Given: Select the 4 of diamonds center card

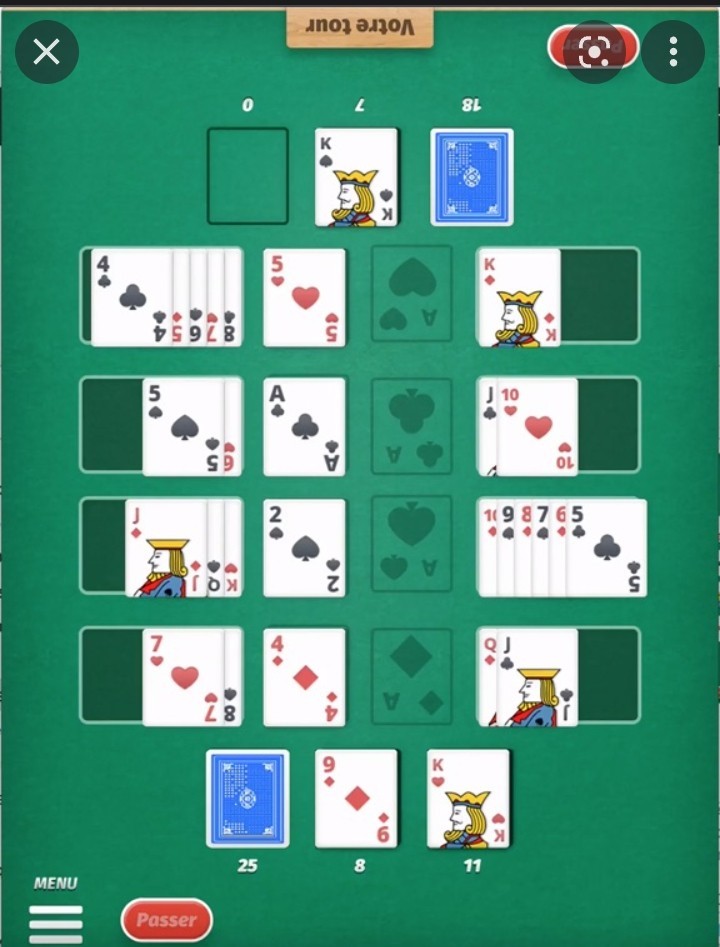Looking at the screenshot, I should pyautogui.click(x=305, y=677).
